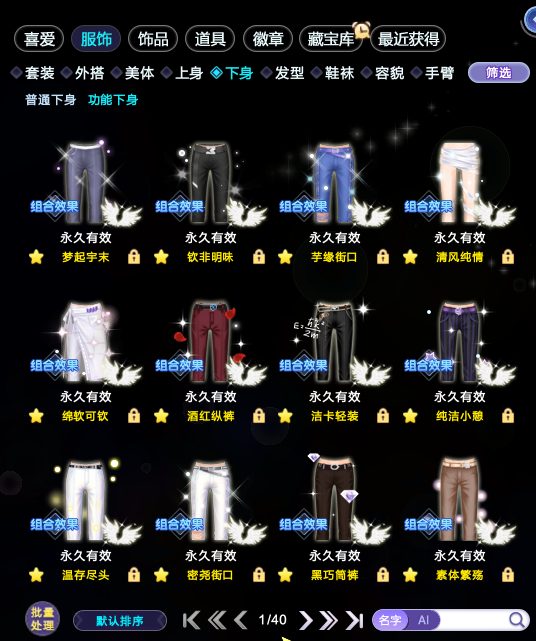Toggle the lock icon on 清风纯情
This screenshot has height=641, width=536.
coord(507,257)
